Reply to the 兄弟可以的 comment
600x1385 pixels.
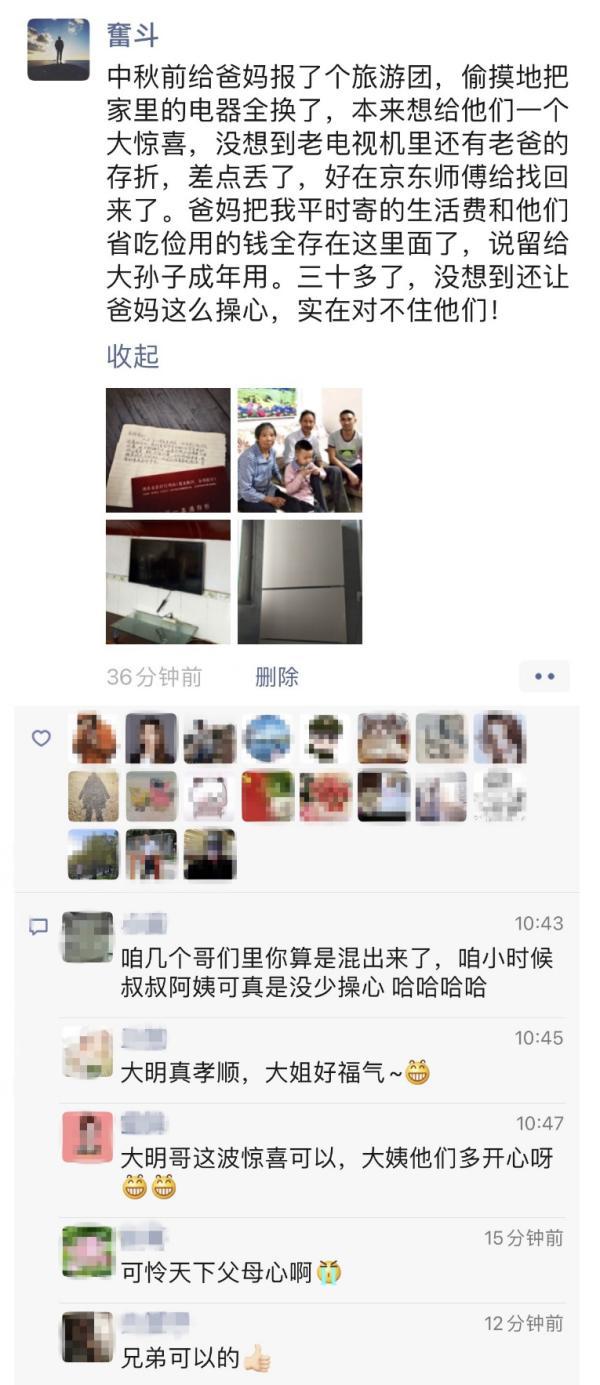pos(196,1358)
